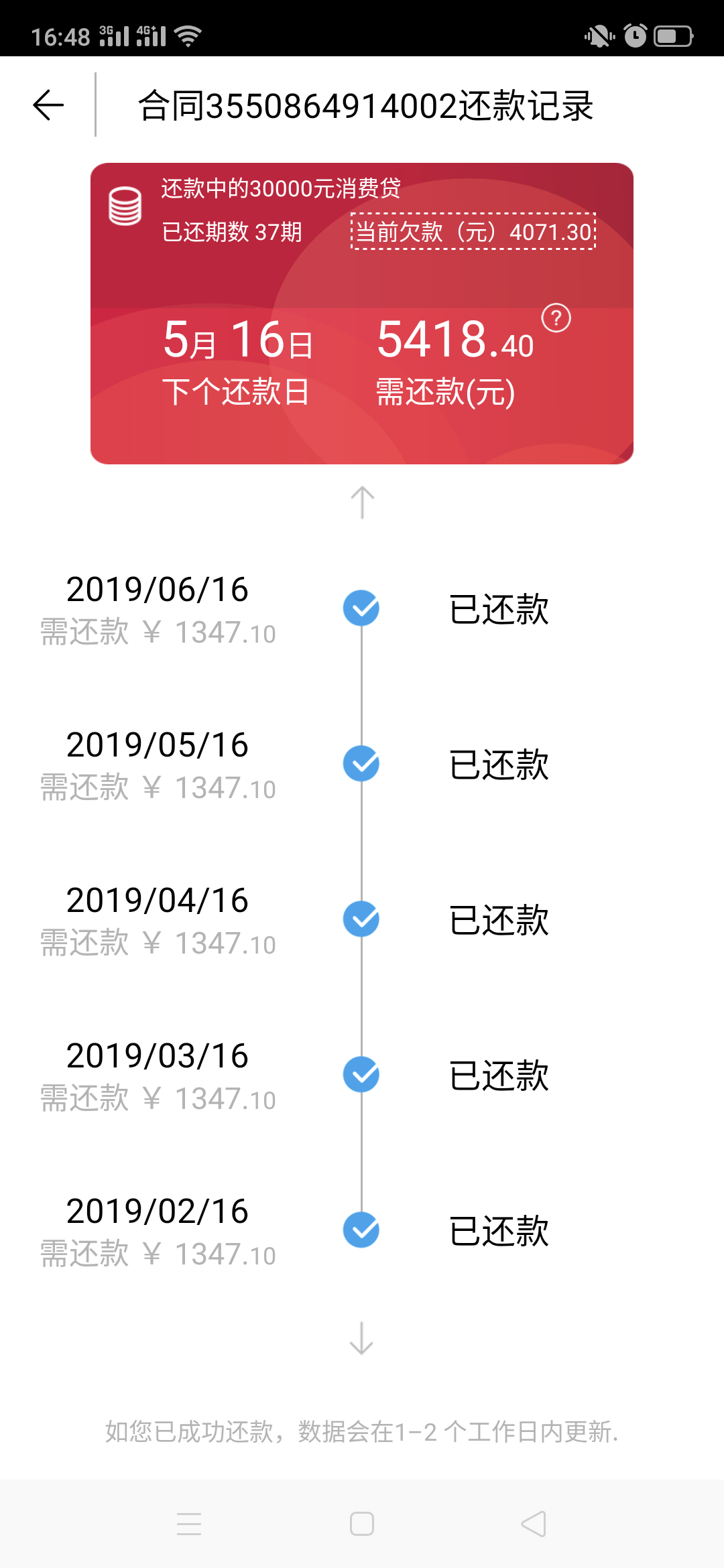724x1568 pixels.
Task: Tap the down arrow below the repayment list
Action: (362, 1338)
